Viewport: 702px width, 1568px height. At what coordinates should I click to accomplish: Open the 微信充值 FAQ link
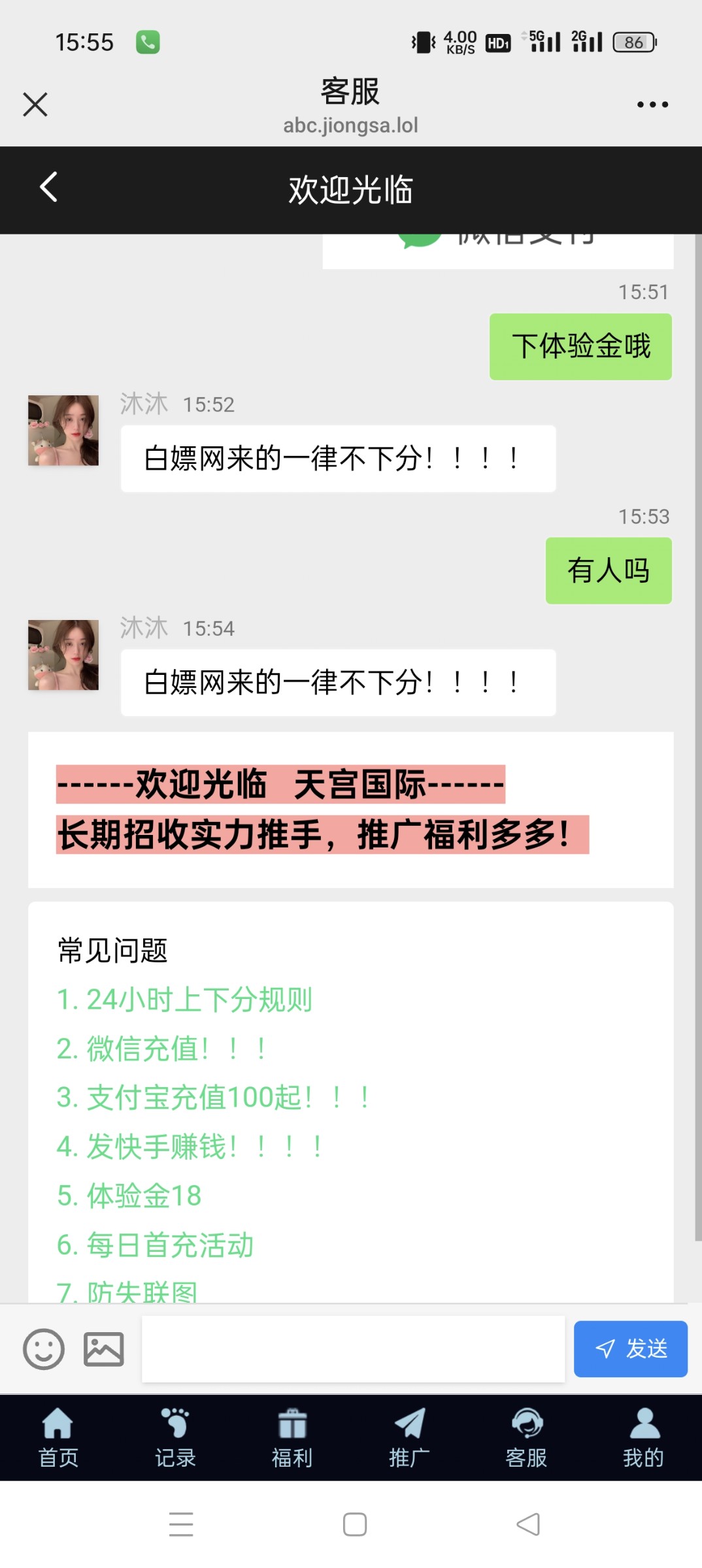161,1049
